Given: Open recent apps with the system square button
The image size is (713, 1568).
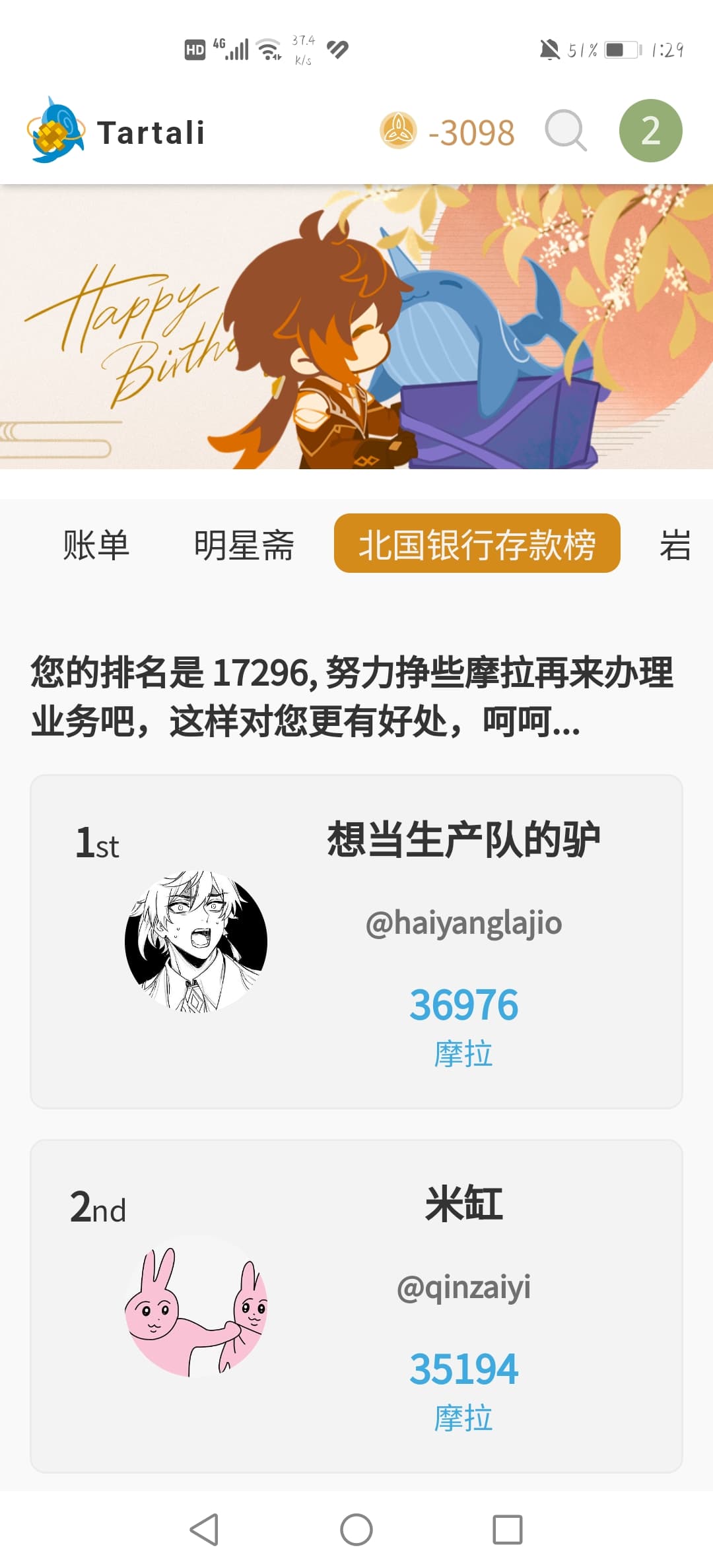Looking at the screenshot, I should pyautogui.click(x=507, y=1529).
